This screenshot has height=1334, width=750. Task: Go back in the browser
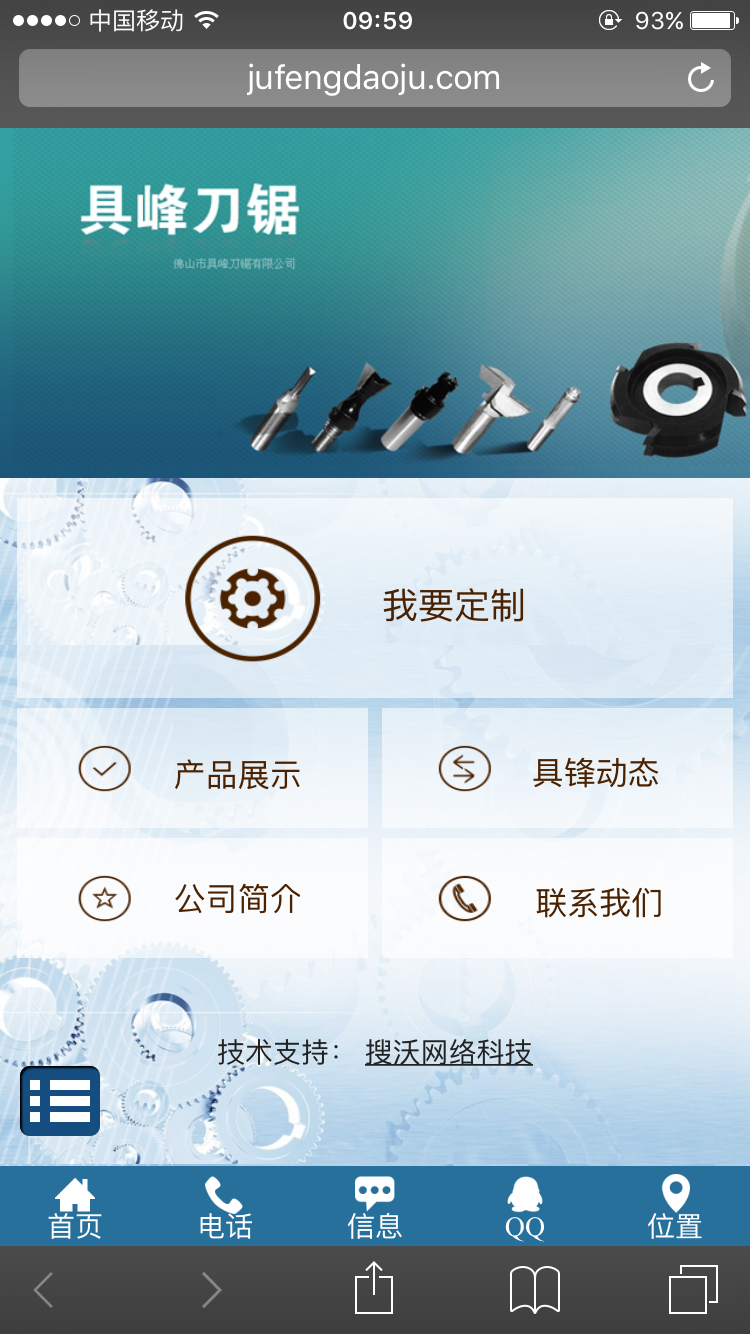pyautogui.click(x=44, y=1290)
